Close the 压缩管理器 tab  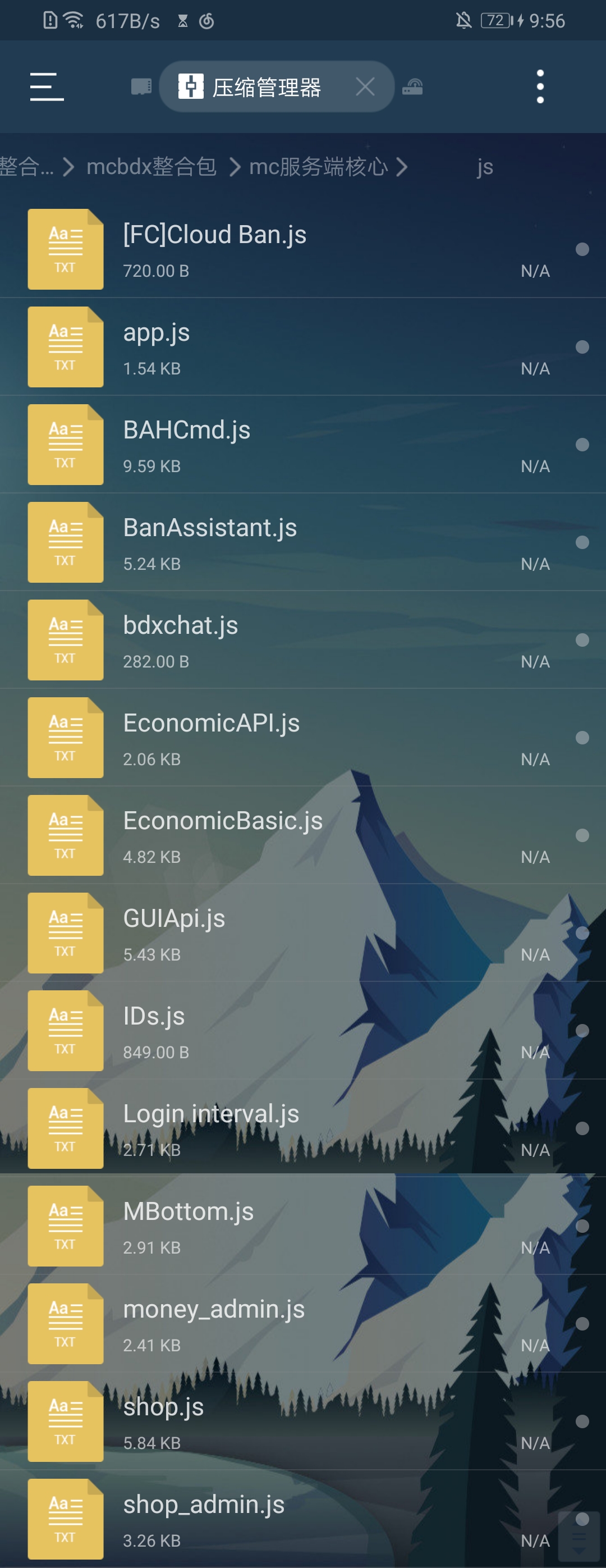point(365,87)
